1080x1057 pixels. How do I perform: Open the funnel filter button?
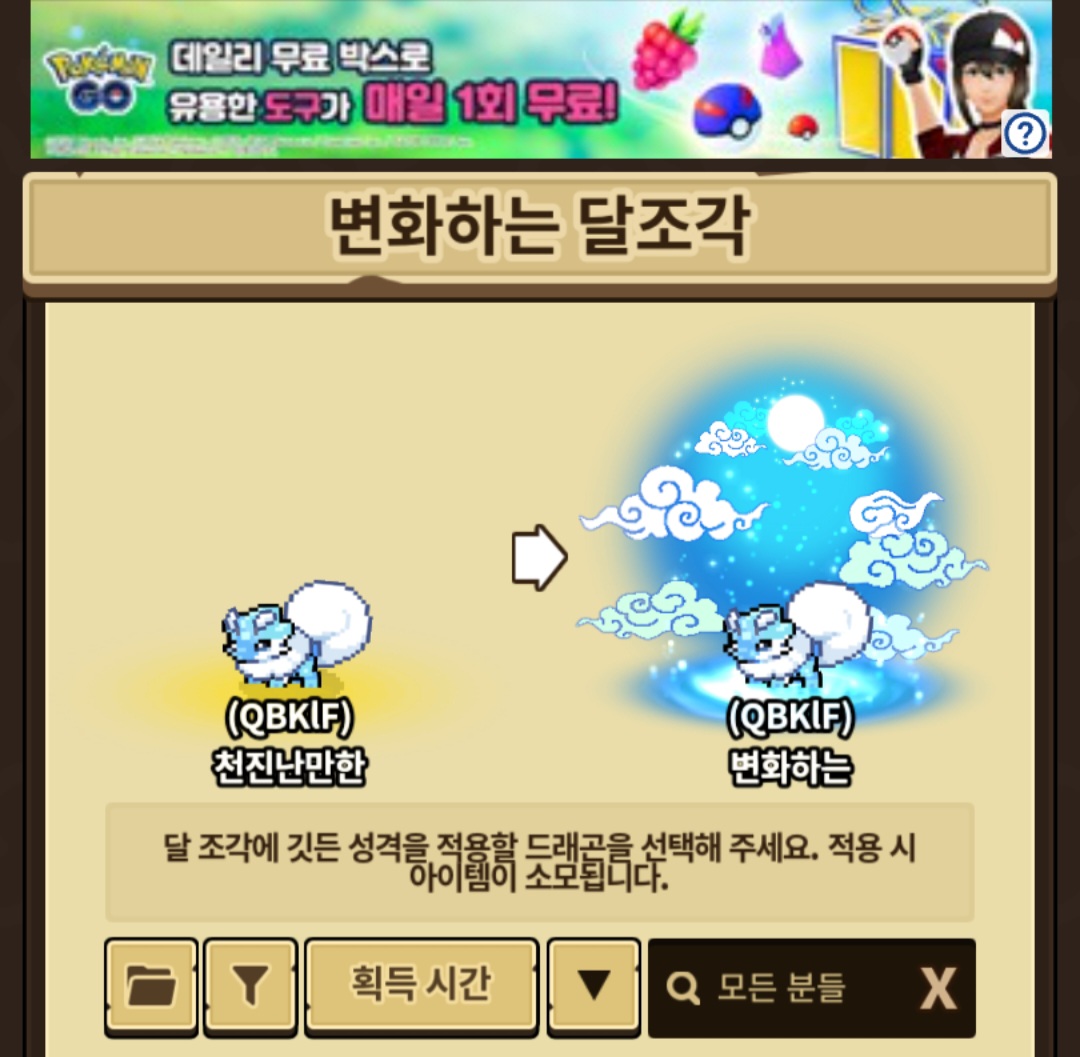point(251,987)
